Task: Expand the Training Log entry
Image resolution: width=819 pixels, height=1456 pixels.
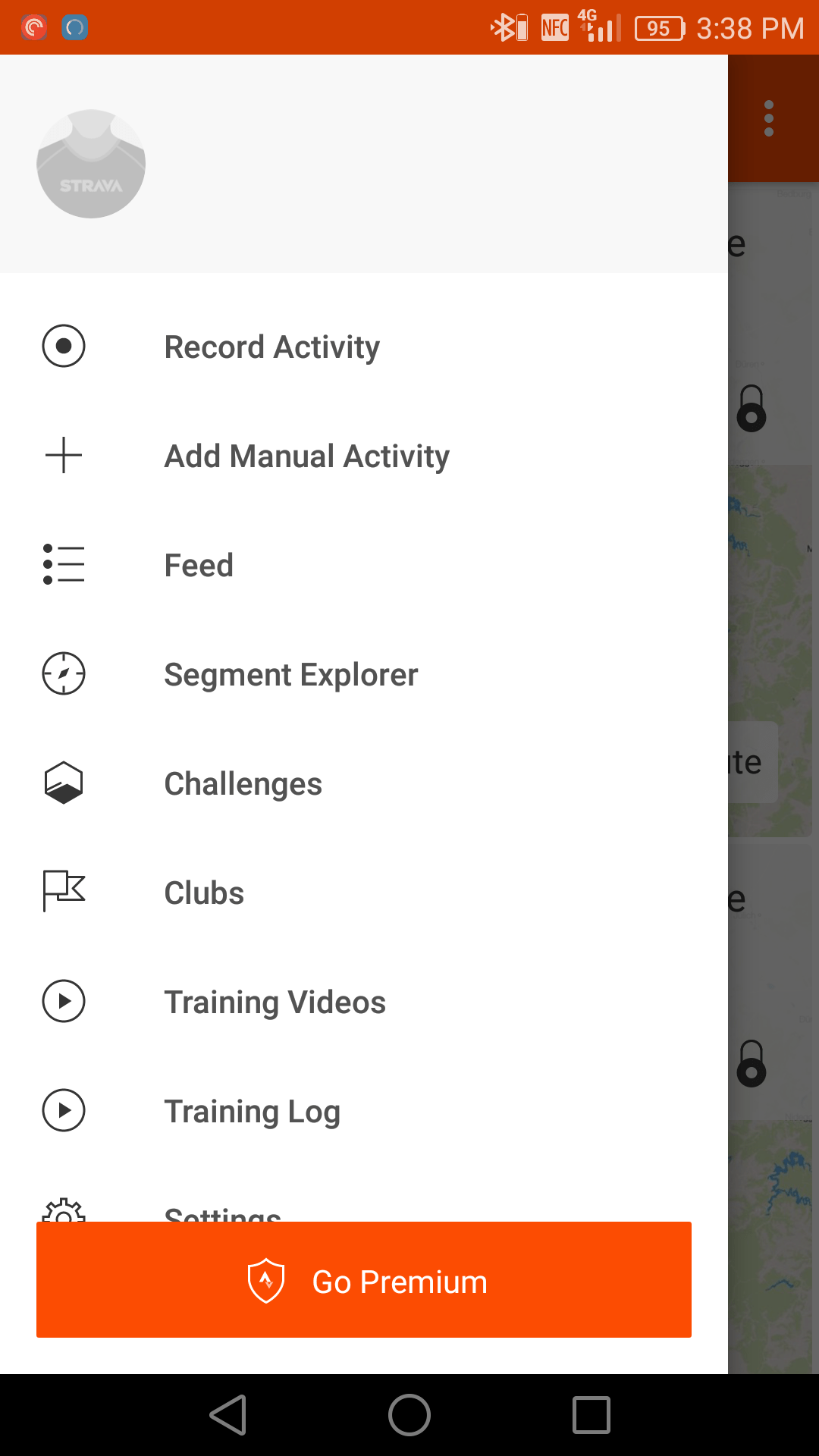Action: 252,1110
